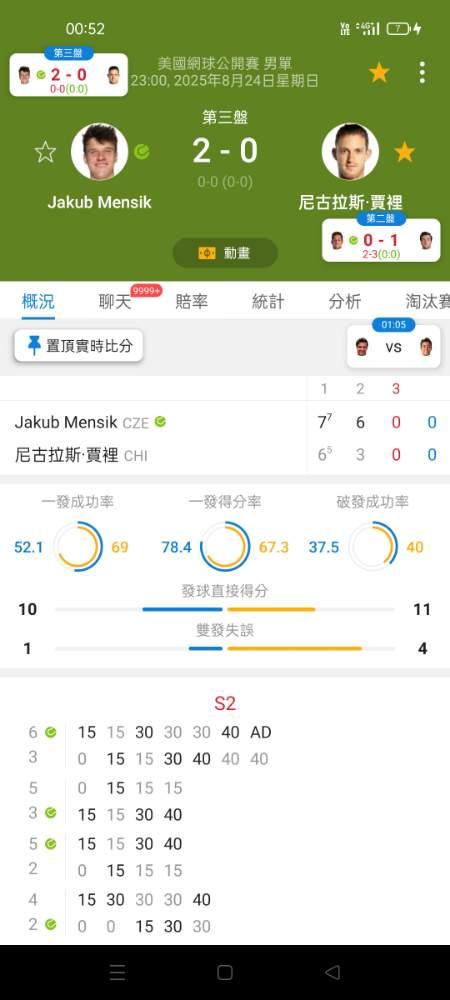The height and width of the screenshot is (1000, 450).
Task: Unfavorite this match via the top star
Action: pos(379,73)
